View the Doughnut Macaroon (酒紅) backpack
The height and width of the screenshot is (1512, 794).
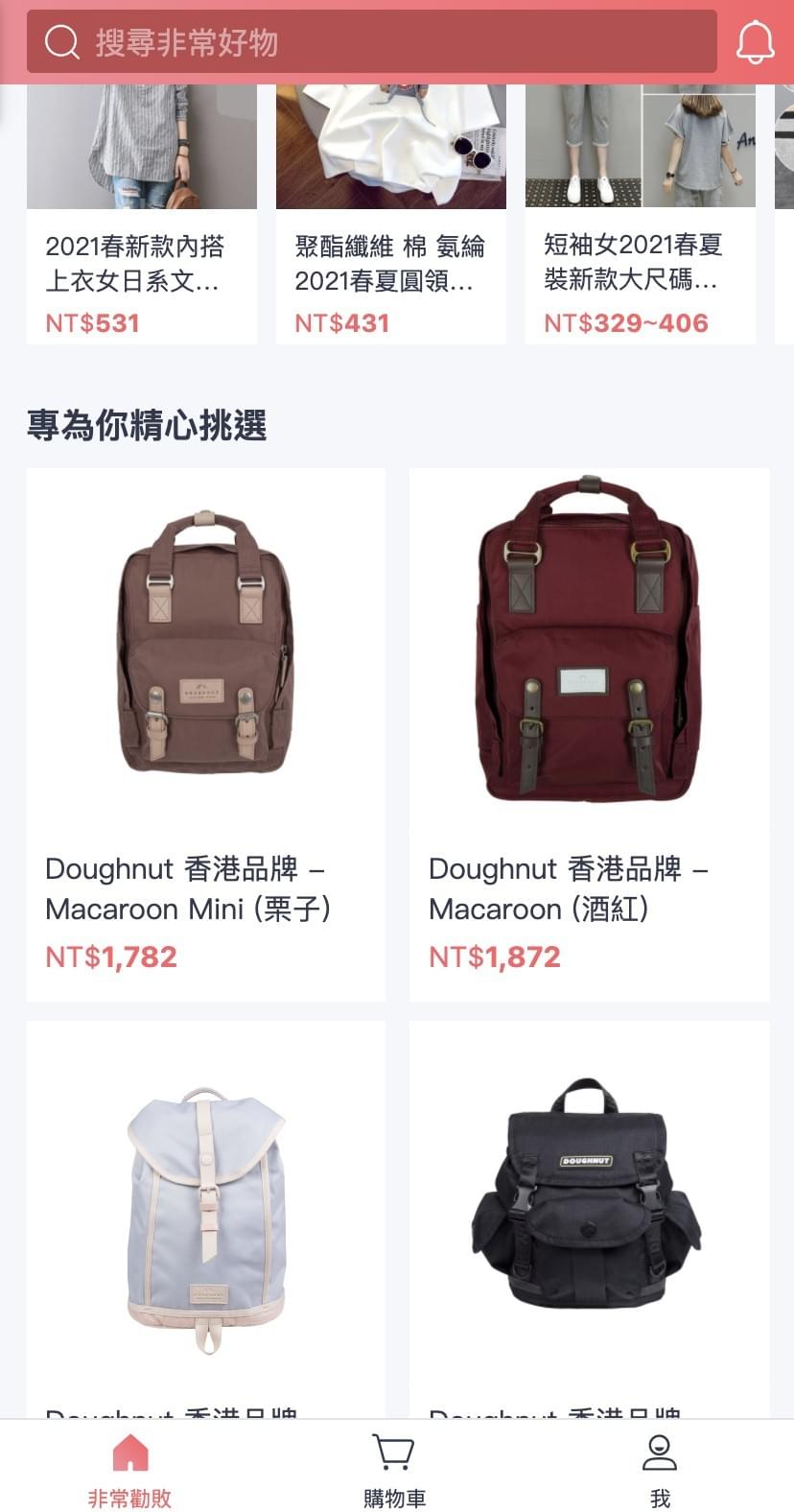coord(590,735)
